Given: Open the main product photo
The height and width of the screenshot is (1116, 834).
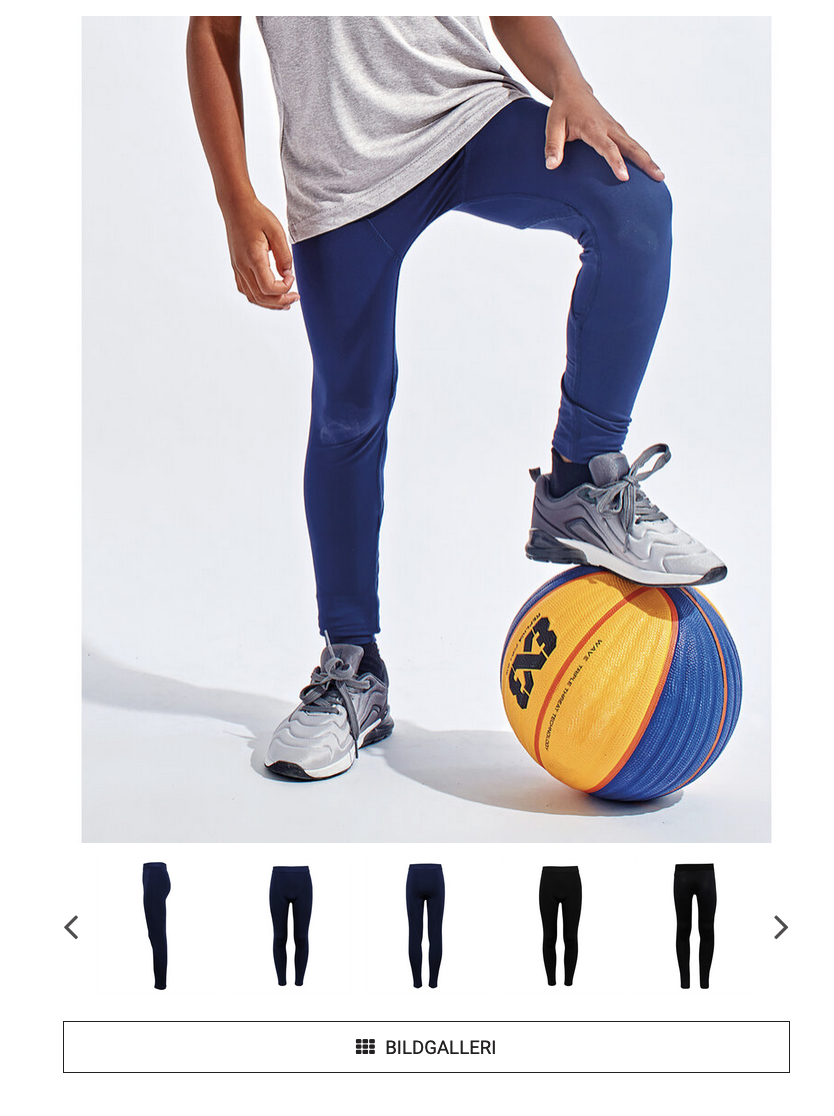Looking at the screenshot, I should (x=426, y=428).
